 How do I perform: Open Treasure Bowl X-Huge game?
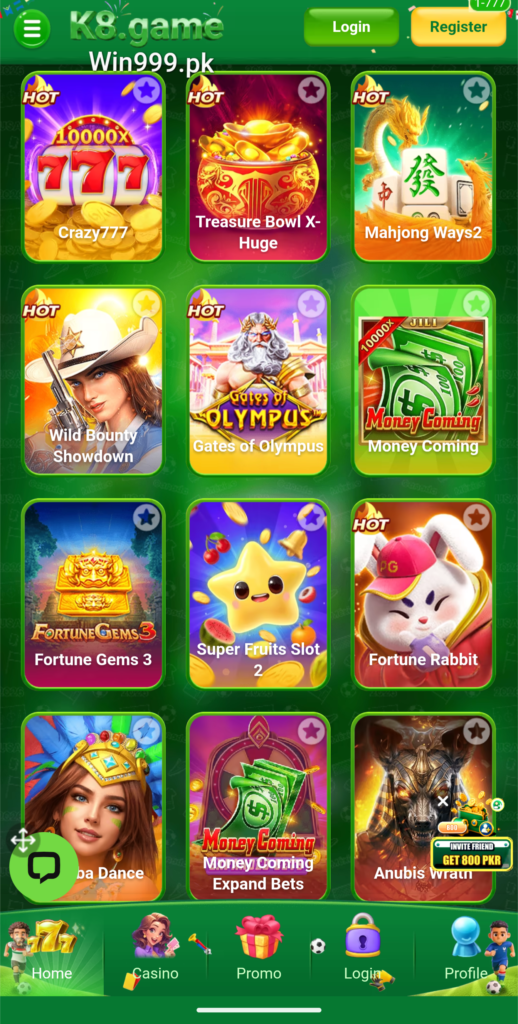[x=259, y=167]
